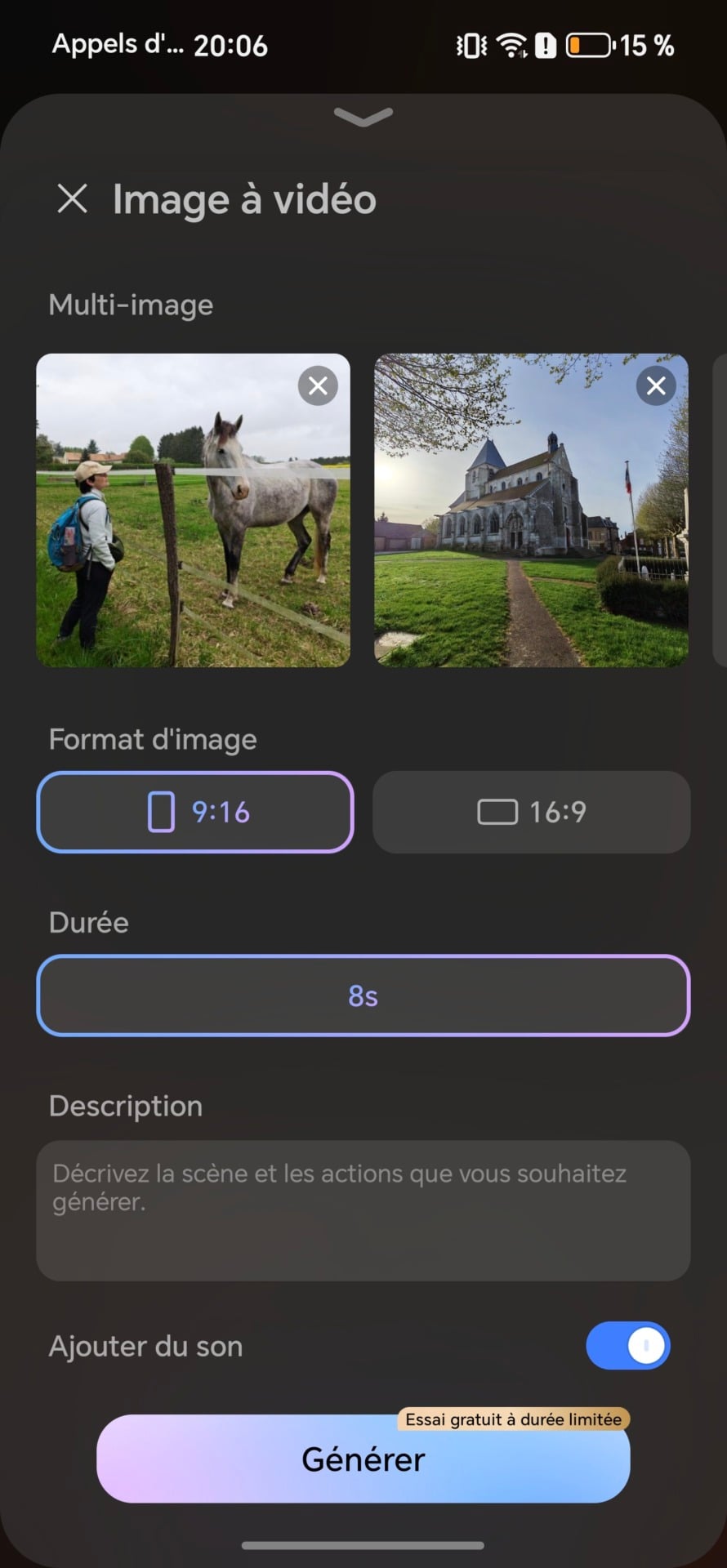Remove the horse photo from Multi-image

(318, 385)
